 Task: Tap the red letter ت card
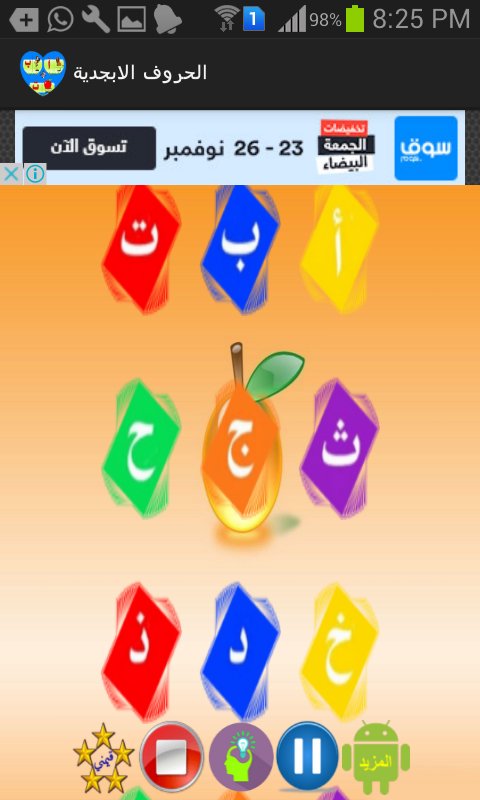click(x=142, y=248)
